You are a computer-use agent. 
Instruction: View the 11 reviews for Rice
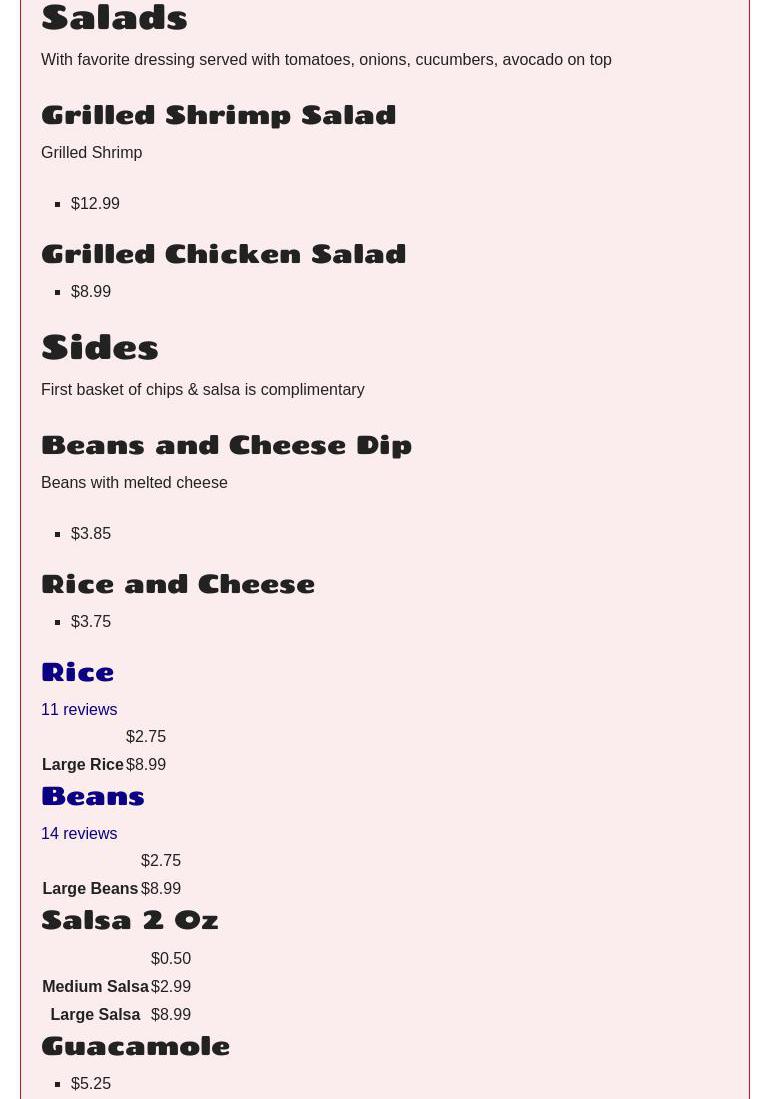79,709
